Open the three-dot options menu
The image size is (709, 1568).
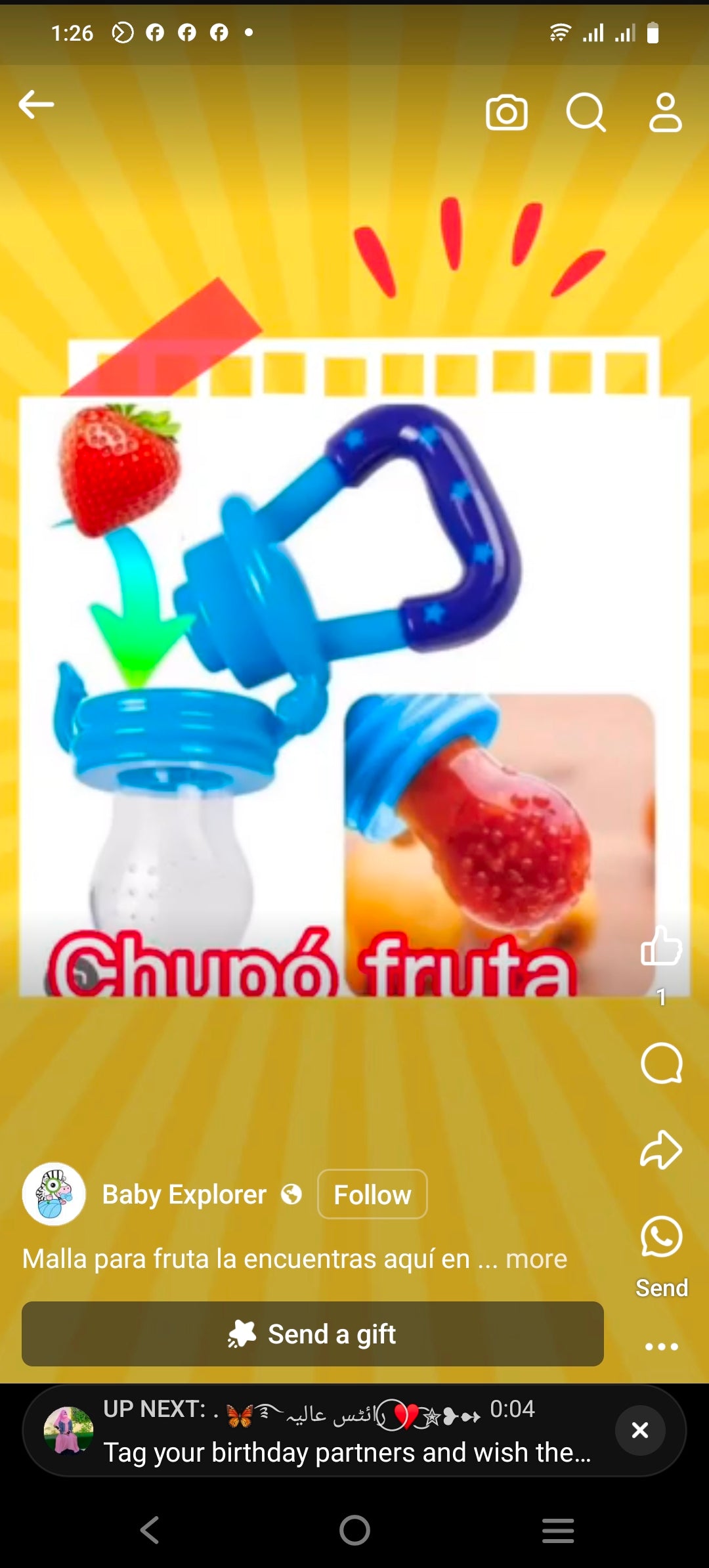point(661,1347)
